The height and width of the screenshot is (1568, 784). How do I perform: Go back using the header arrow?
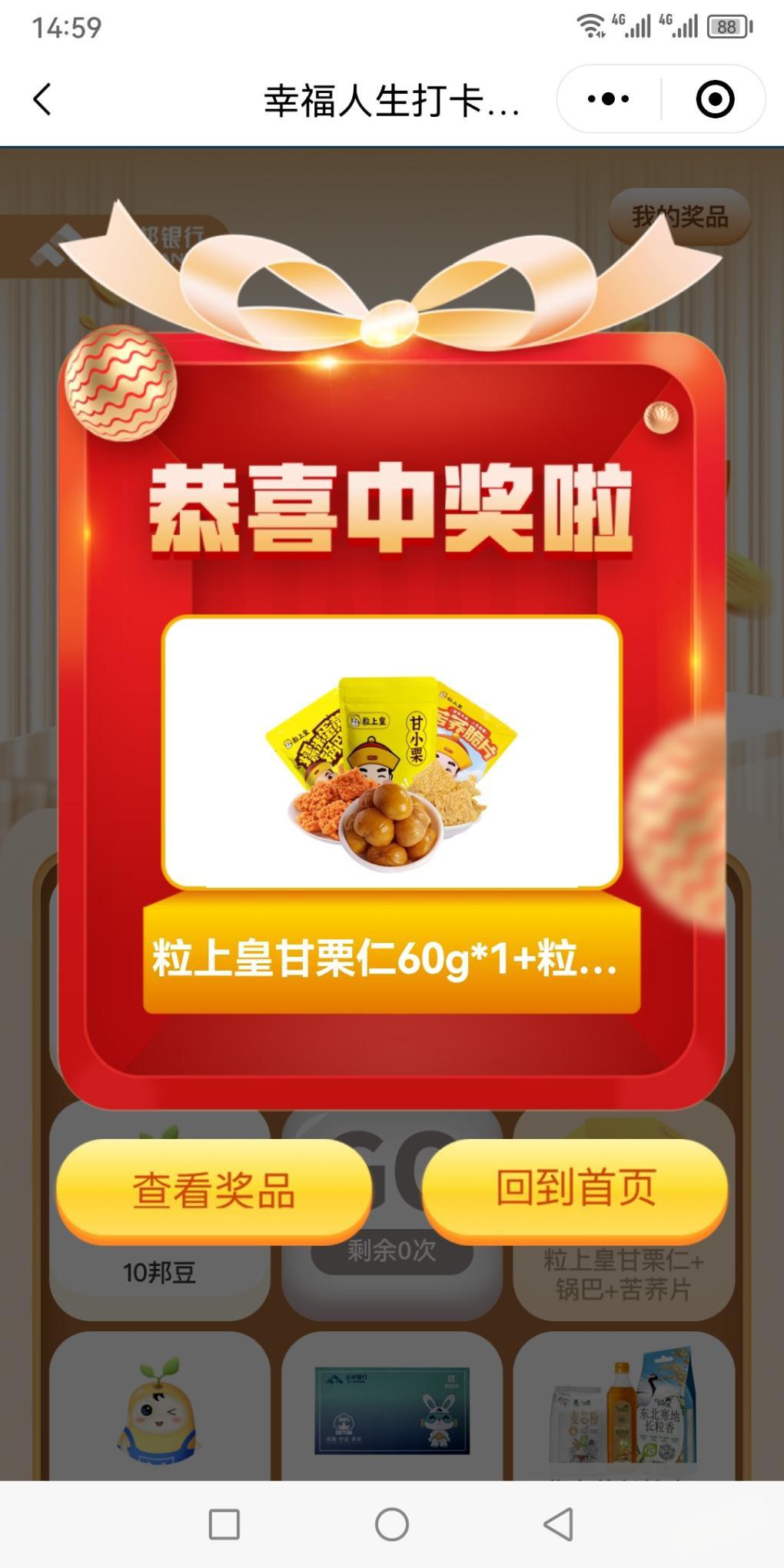pos(43,100)
